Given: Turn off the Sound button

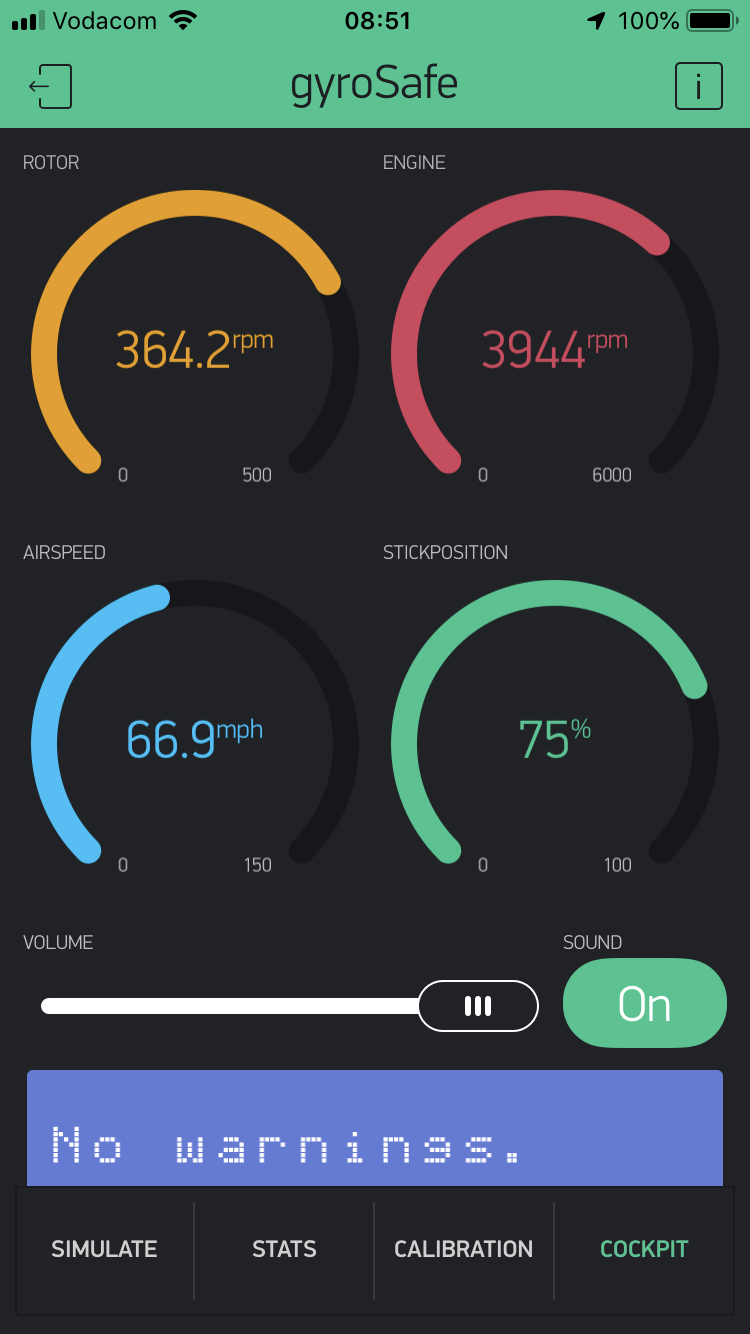Looking at the screenshot, I should pos(645,1003).
